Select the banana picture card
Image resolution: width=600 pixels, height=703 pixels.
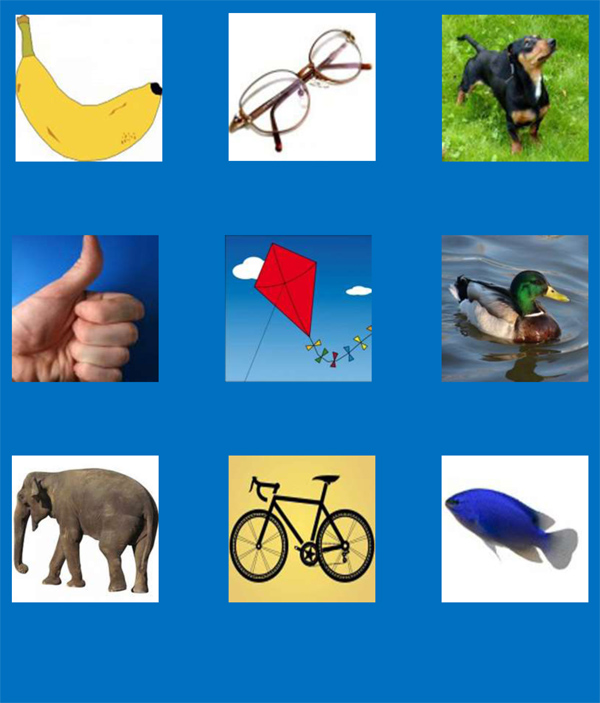[89, 88]
